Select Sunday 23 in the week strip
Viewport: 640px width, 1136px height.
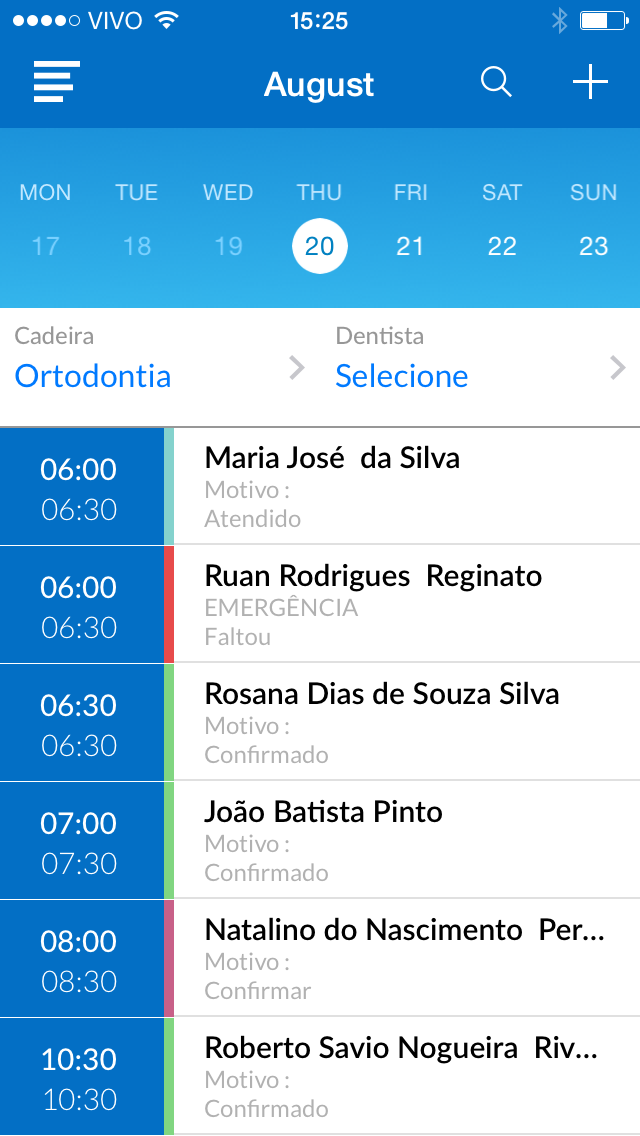coord(594,246)
